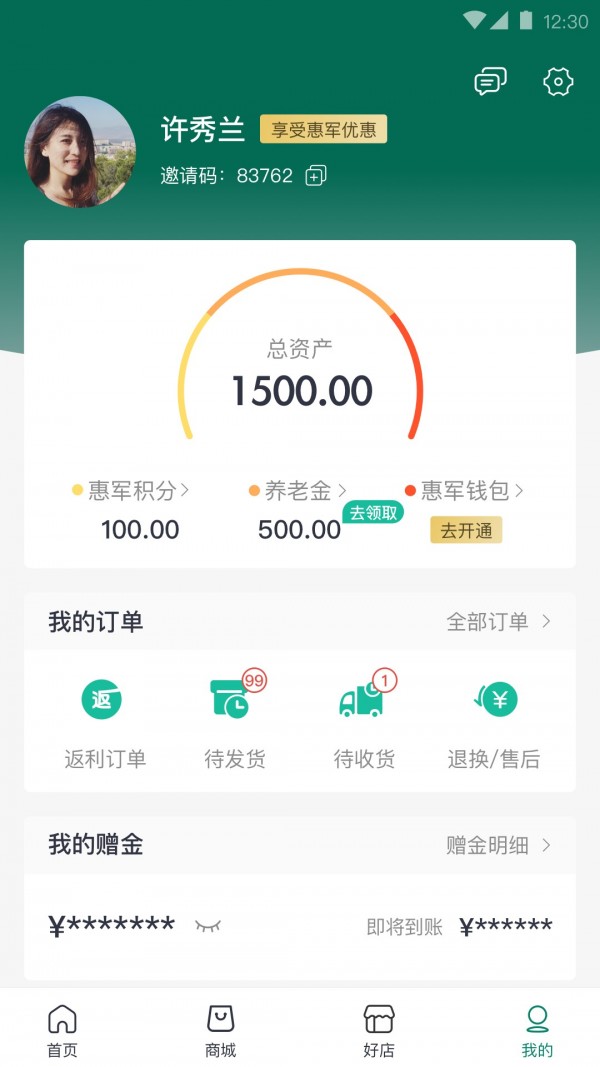Switch to the 首页 tab

(62, 1032)
